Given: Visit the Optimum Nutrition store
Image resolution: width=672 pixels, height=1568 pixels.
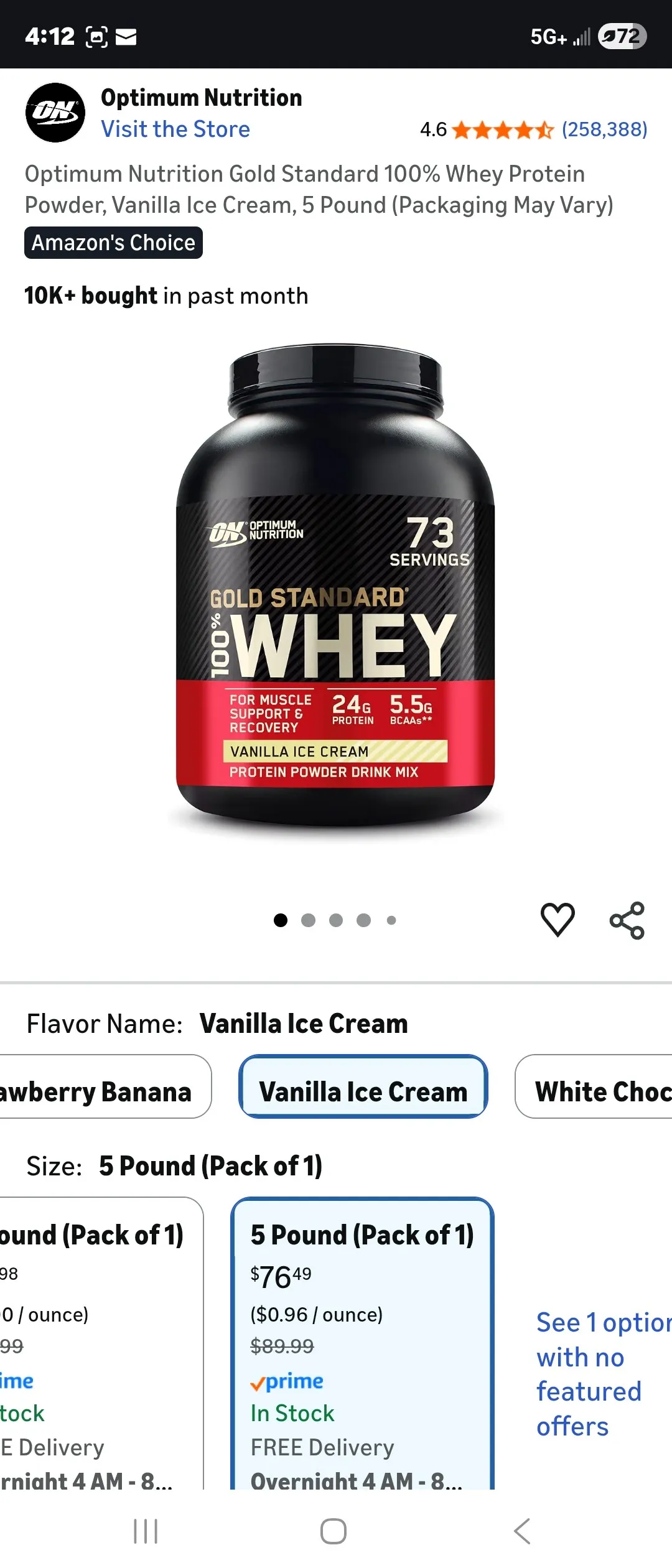Looking at the screenshot, I should [x=175, y=129].
